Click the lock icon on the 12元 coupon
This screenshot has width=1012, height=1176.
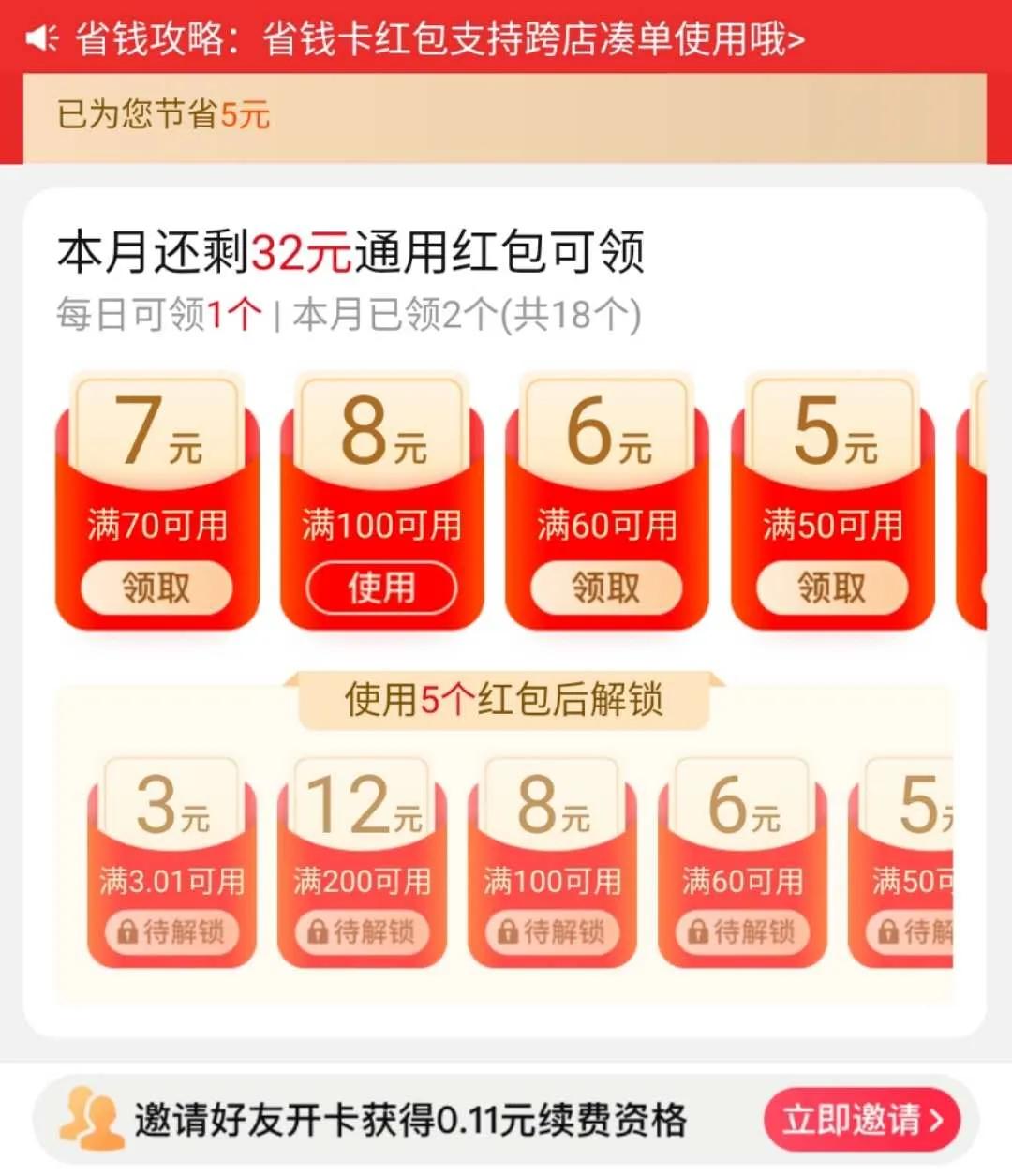point(320,930)
